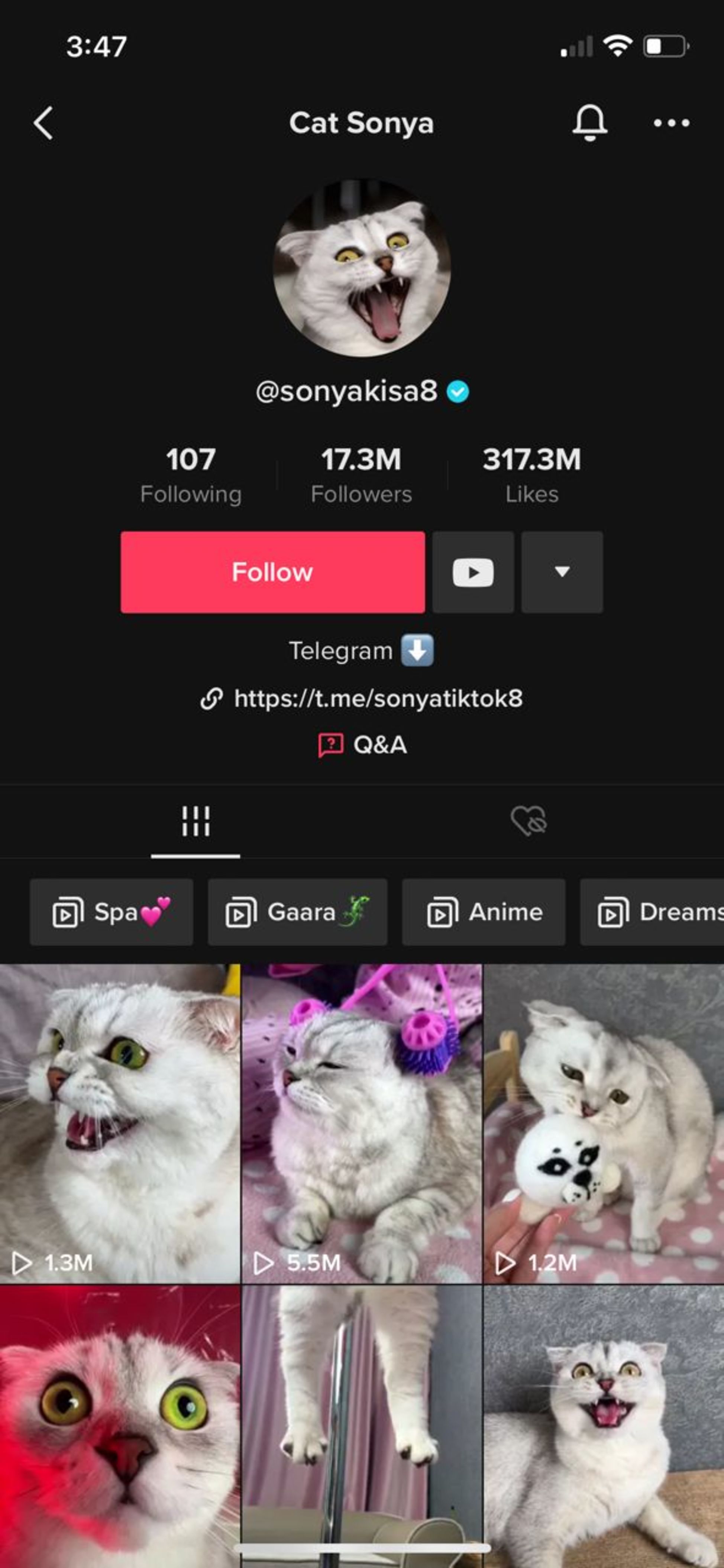Play the video with 5.5M views
Image resolution: width=724 pixels, height=1568 pixels.
click(x=362, y=1123)
